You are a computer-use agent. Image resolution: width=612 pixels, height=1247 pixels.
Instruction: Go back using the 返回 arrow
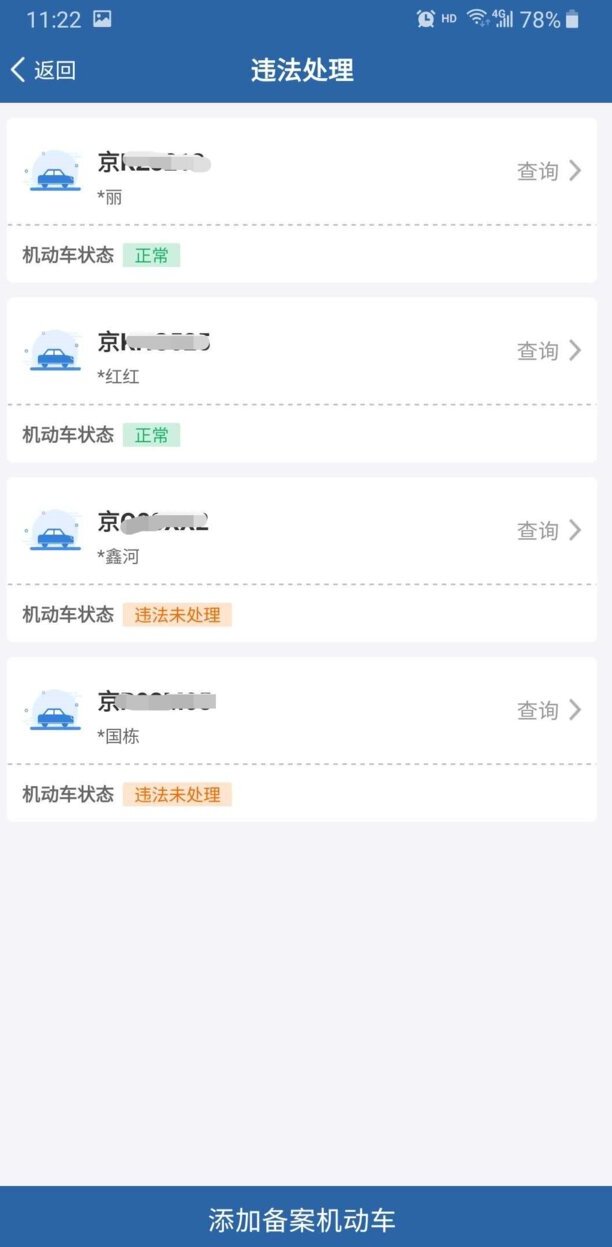point(43,69)
